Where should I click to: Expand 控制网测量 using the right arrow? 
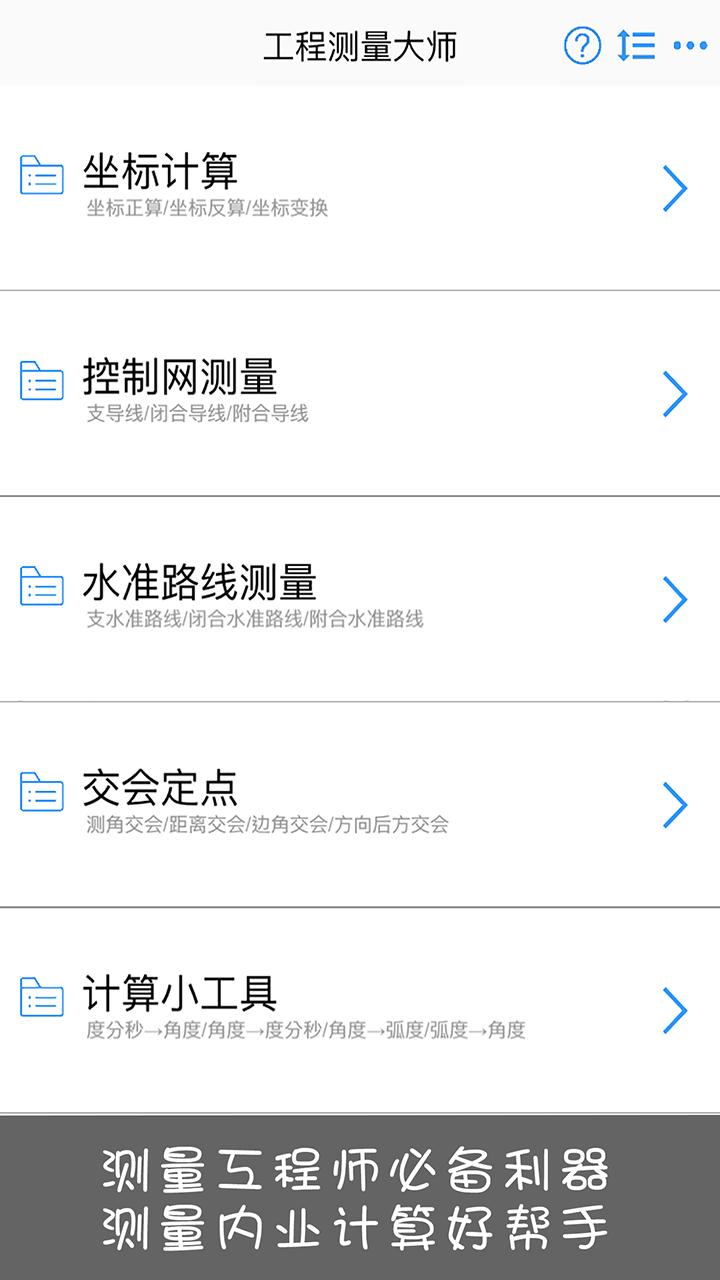[x=675, y=395]
